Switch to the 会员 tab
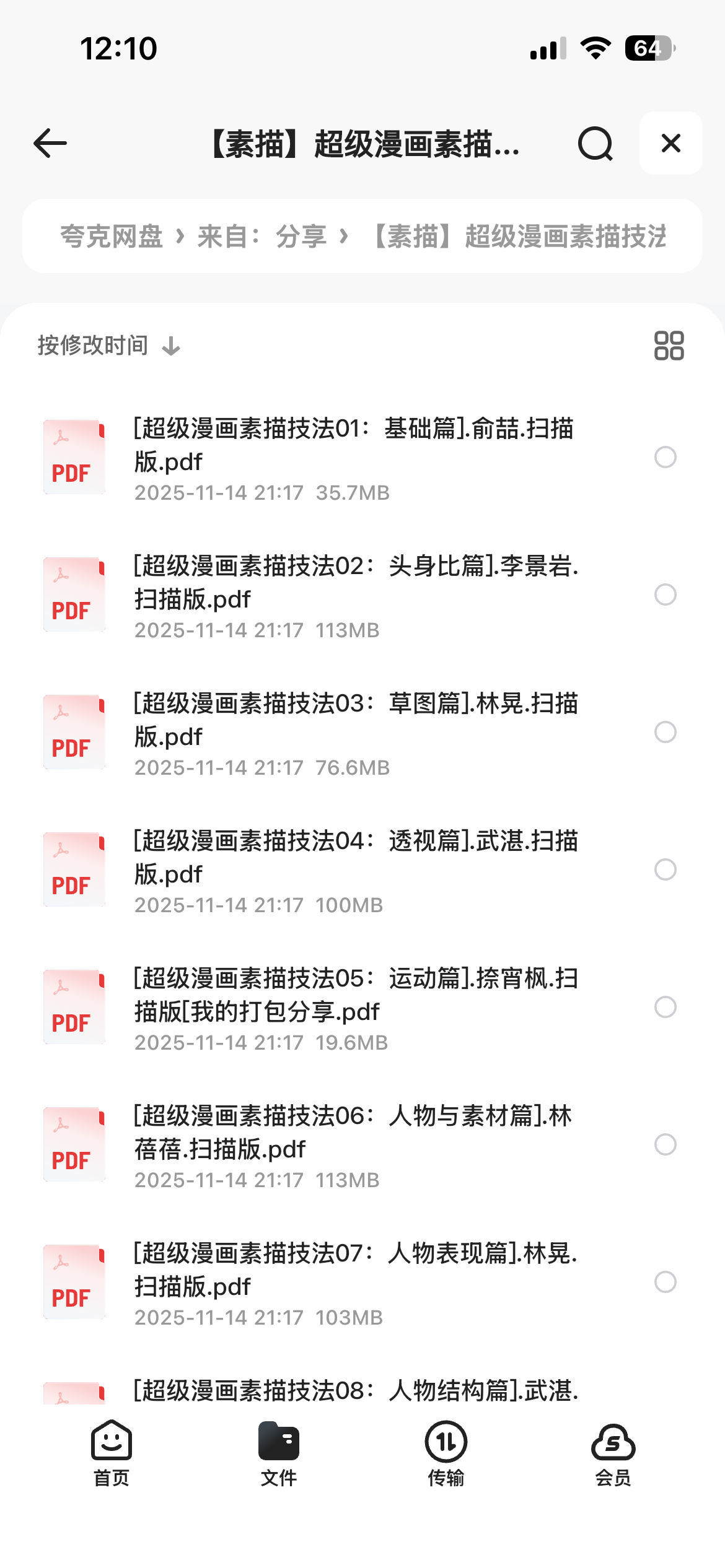 tap(613, 1453)
